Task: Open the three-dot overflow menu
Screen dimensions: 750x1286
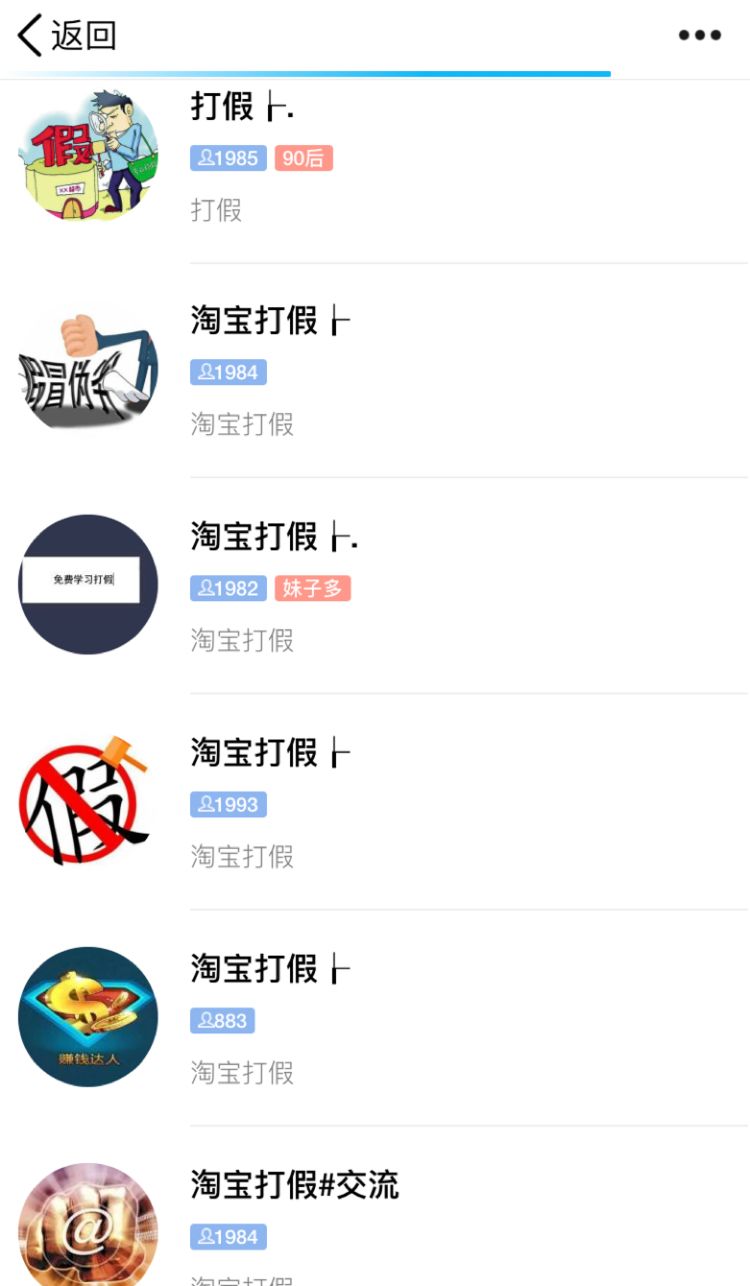Action: (699, 36)
